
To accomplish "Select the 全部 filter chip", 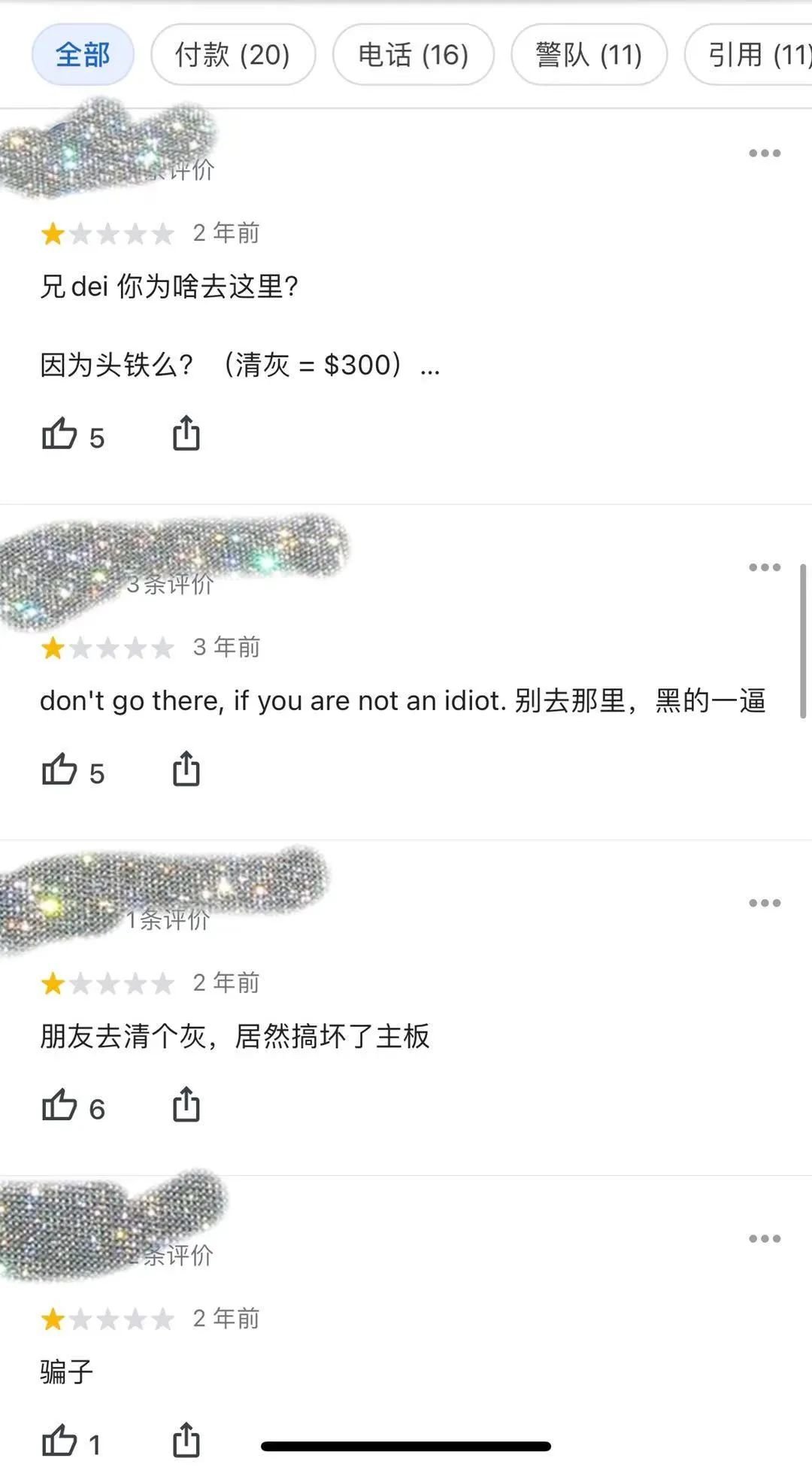I will coord(83,55).
